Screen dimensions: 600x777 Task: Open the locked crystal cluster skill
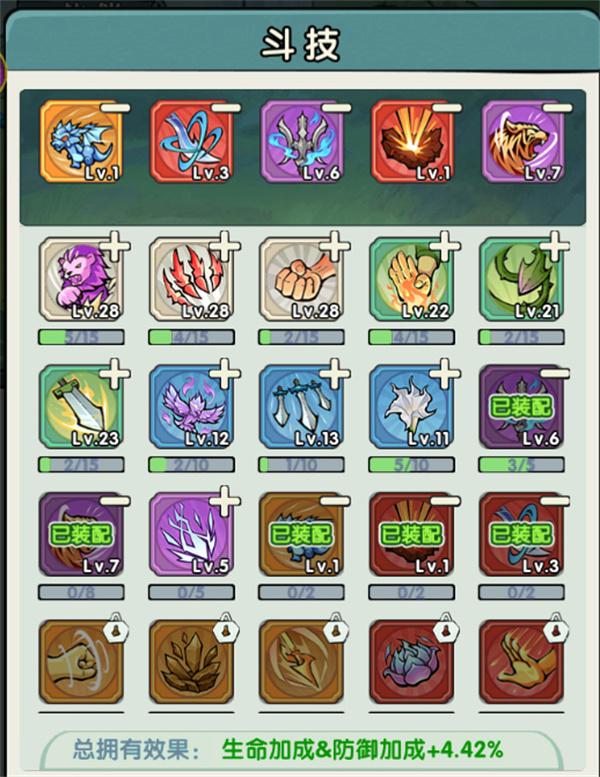click(x=190, y=665)
